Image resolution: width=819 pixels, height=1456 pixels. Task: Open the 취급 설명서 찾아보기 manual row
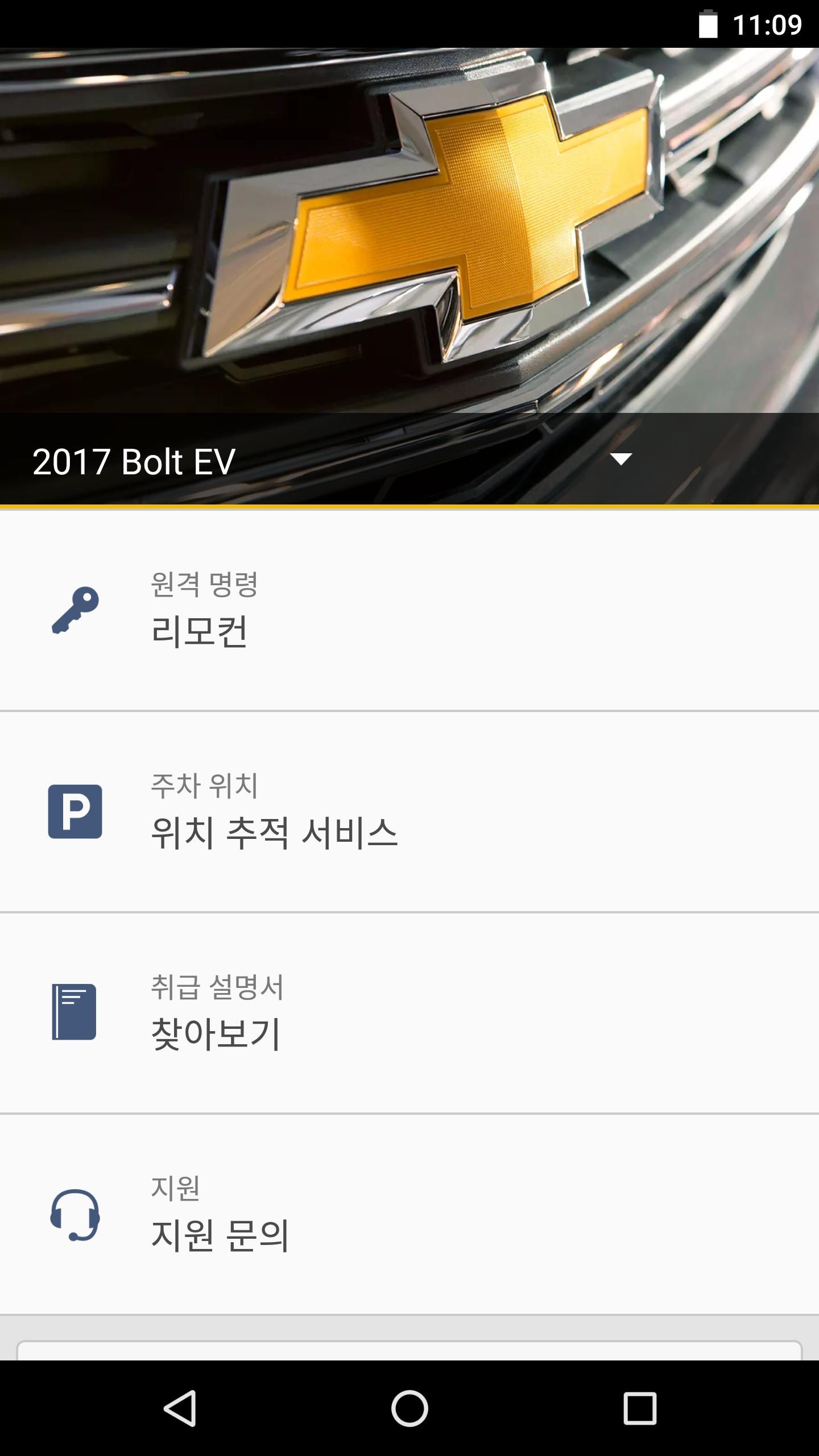click(x=409, y=1013)
